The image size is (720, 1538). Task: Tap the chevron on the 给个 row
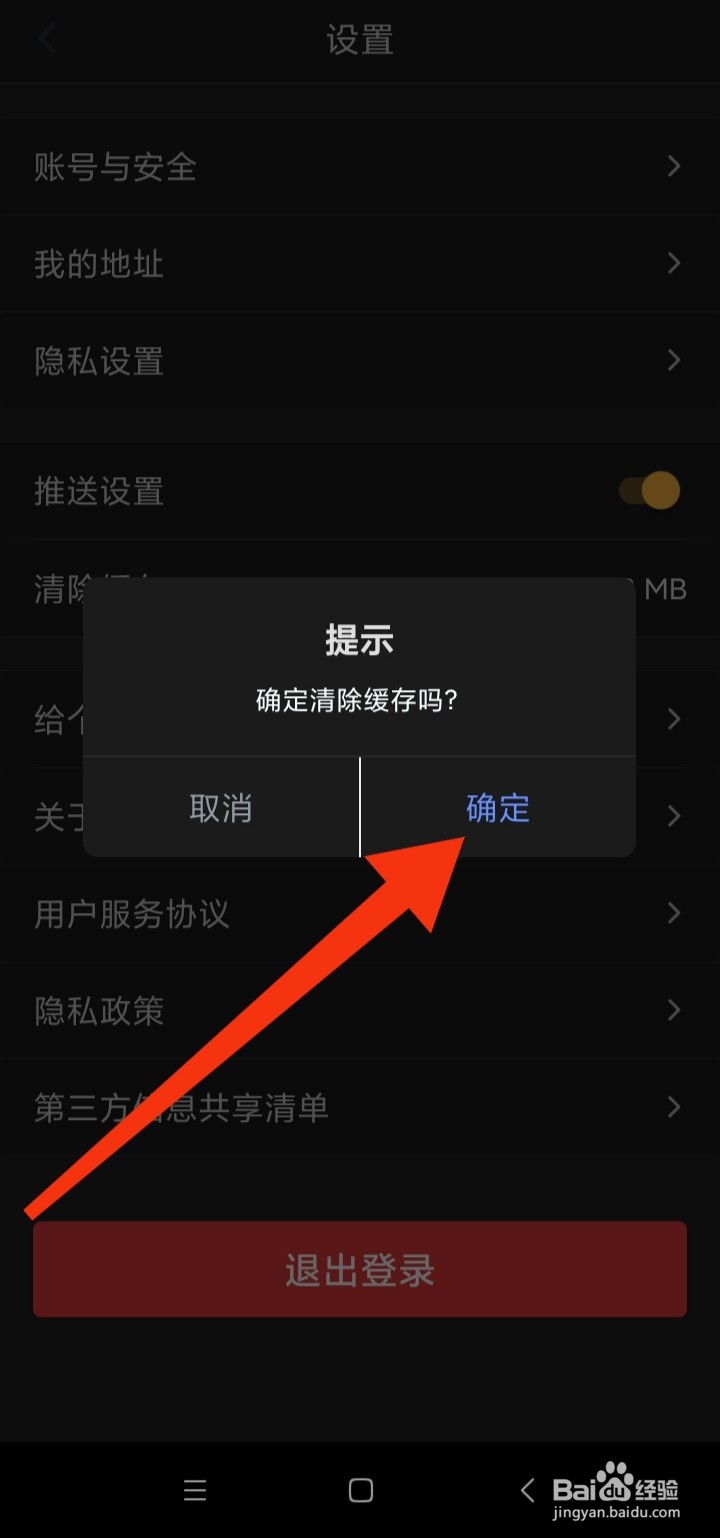[672, 718]
